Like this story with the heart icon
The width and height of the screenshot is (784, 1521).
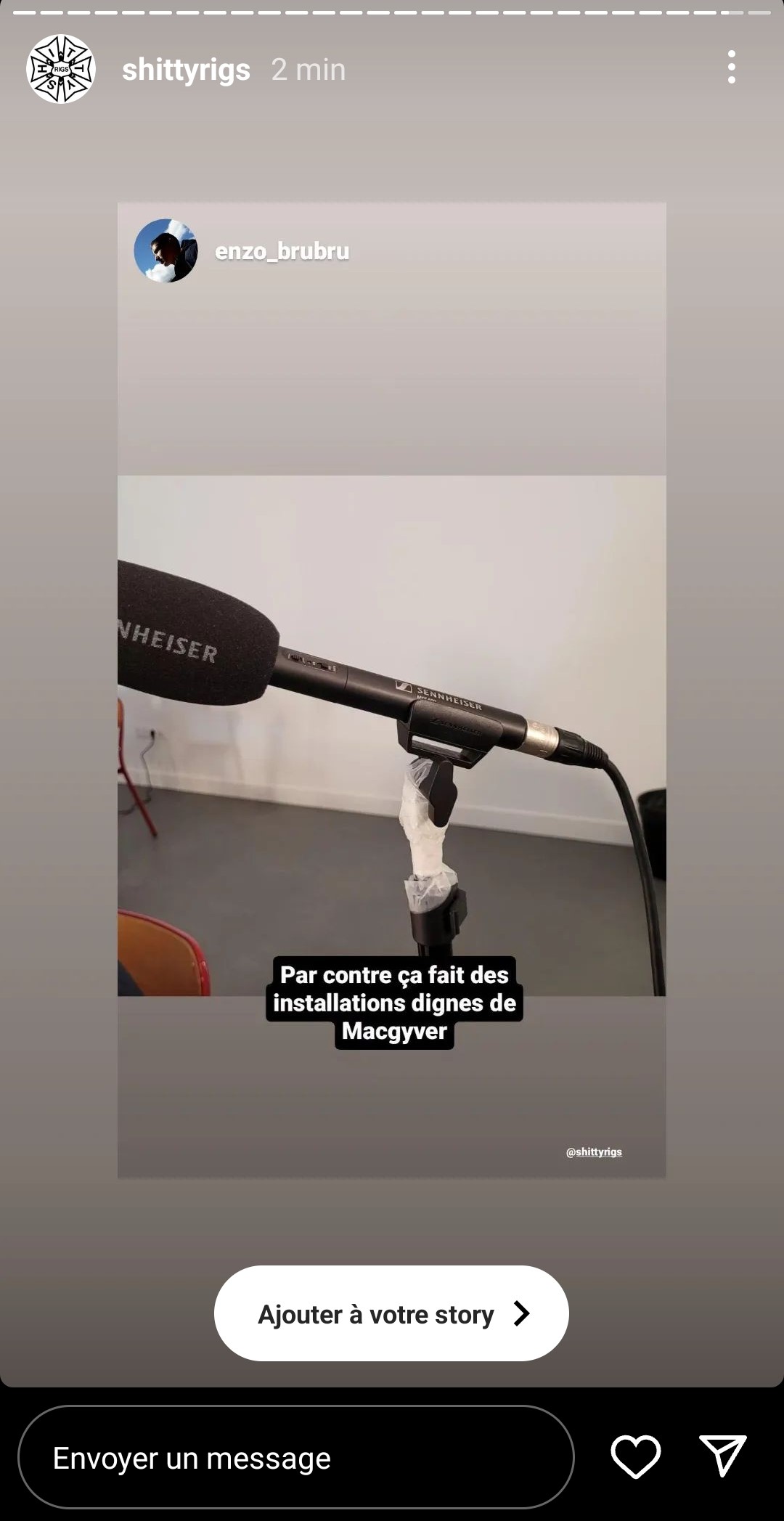pyautogui.click(x=635, y=1456)
